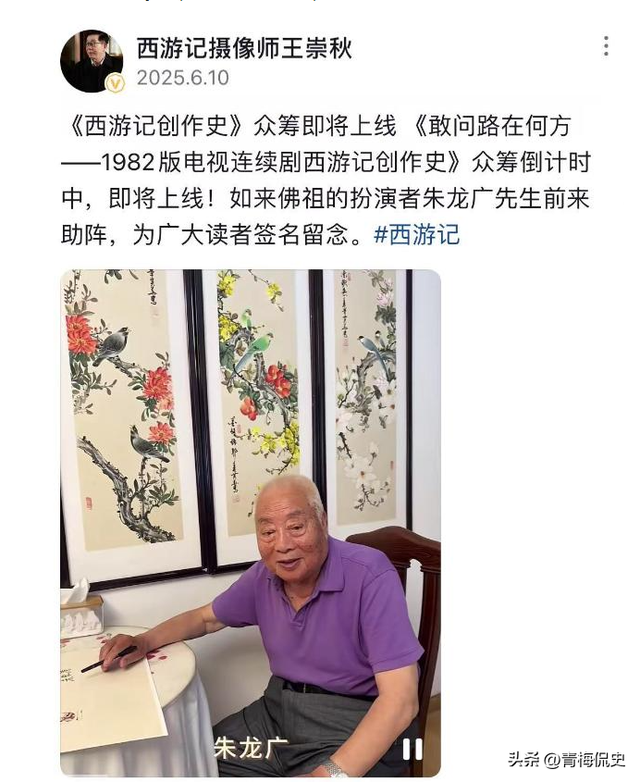Open the post's video in full view

[250, 500]
